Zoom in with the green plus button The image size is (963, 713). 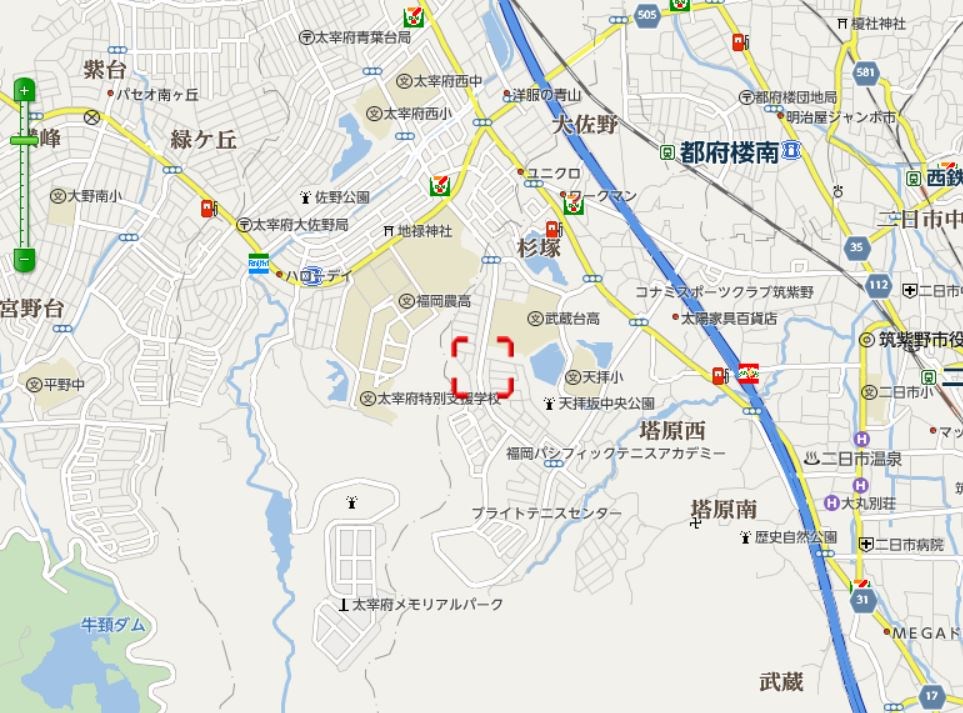(x=25, y=92)
